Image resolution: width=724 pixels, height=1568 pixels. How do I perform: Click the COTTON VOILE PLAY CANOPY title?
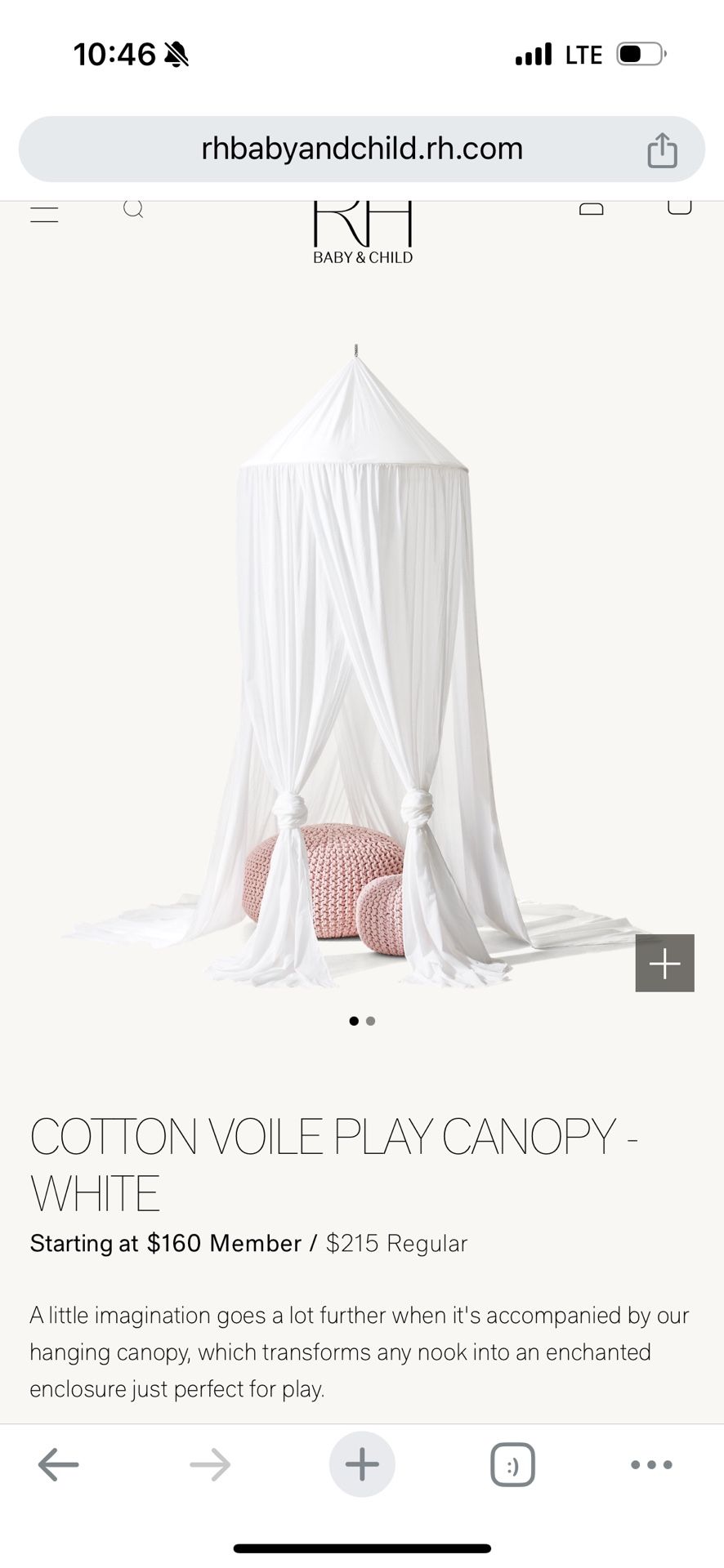click(x=333, y=1135)
